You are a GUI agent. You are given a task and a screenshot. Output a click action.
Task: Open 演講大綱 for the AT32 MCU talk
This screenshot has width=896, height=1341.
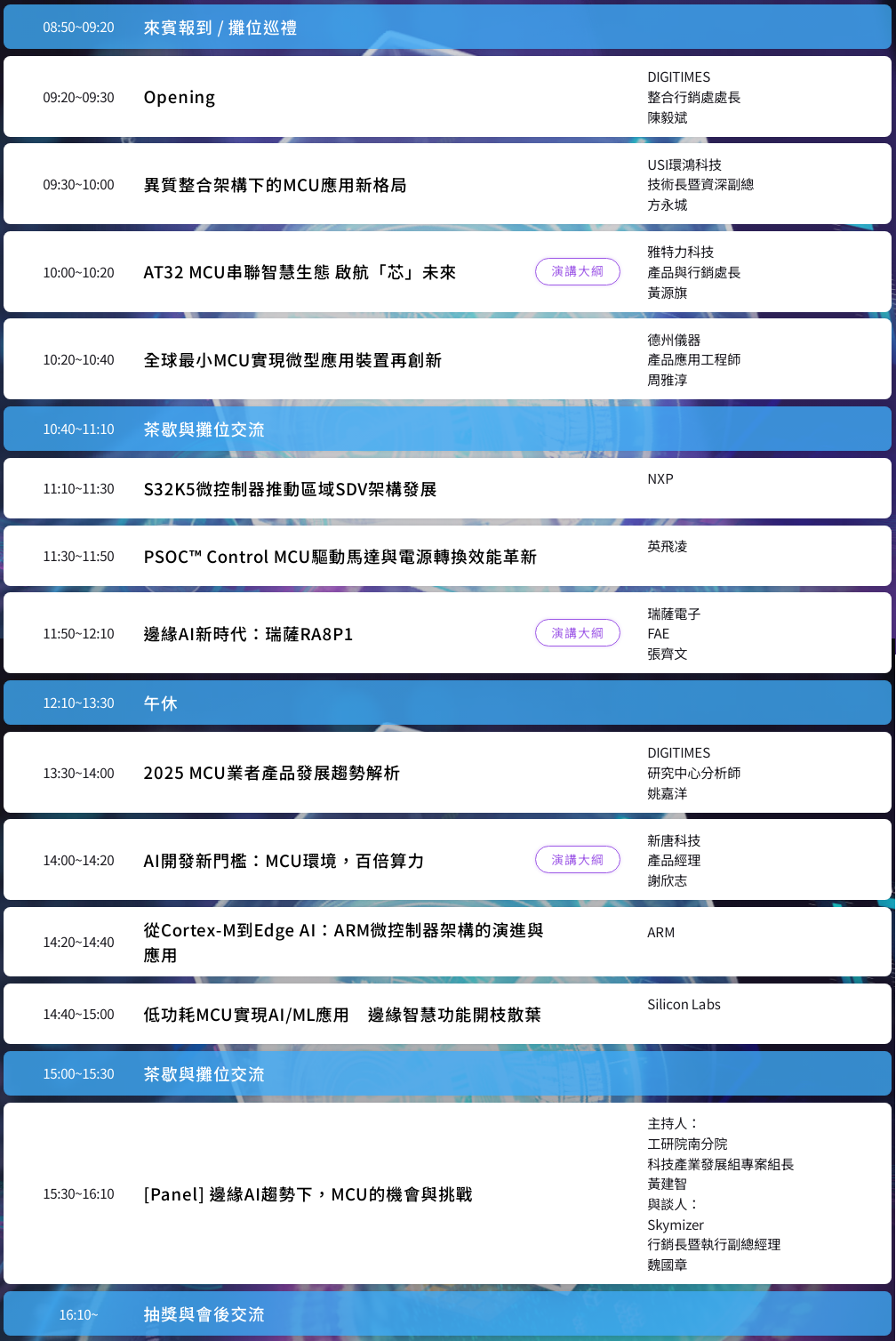pos(577,271)
